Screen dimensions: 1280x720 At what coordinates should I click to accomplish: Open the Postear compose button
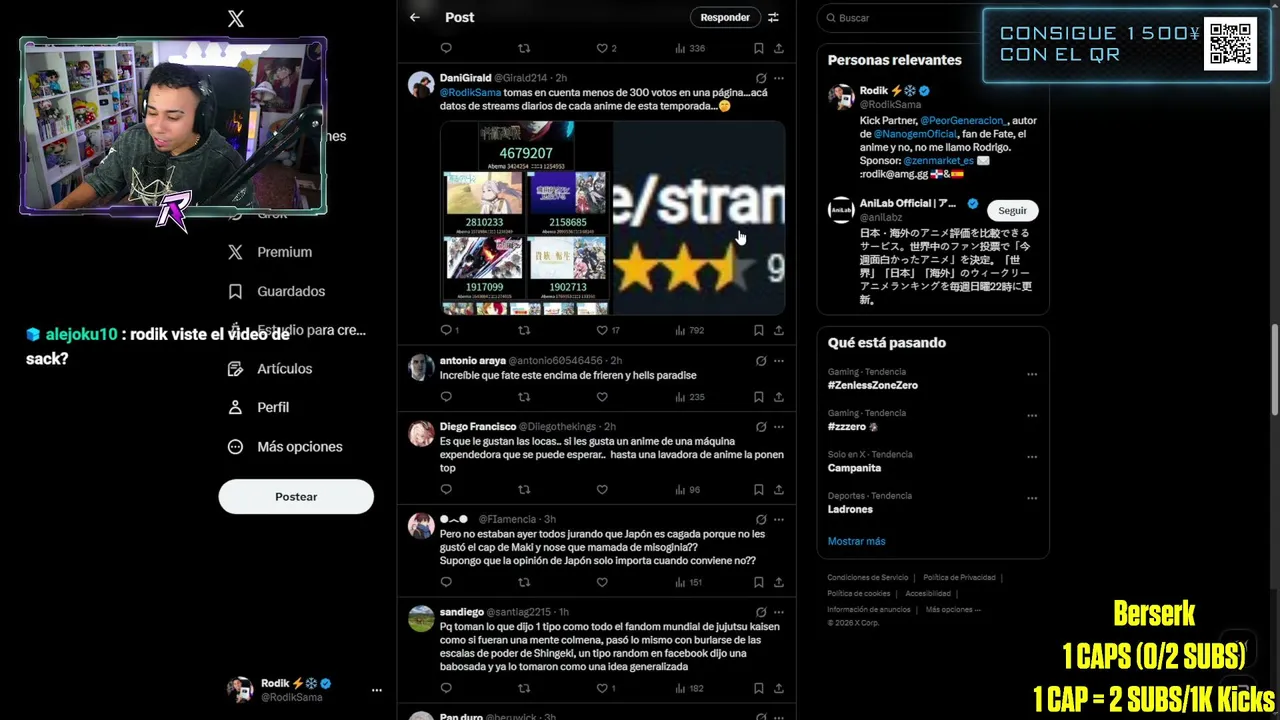(296, 497)
